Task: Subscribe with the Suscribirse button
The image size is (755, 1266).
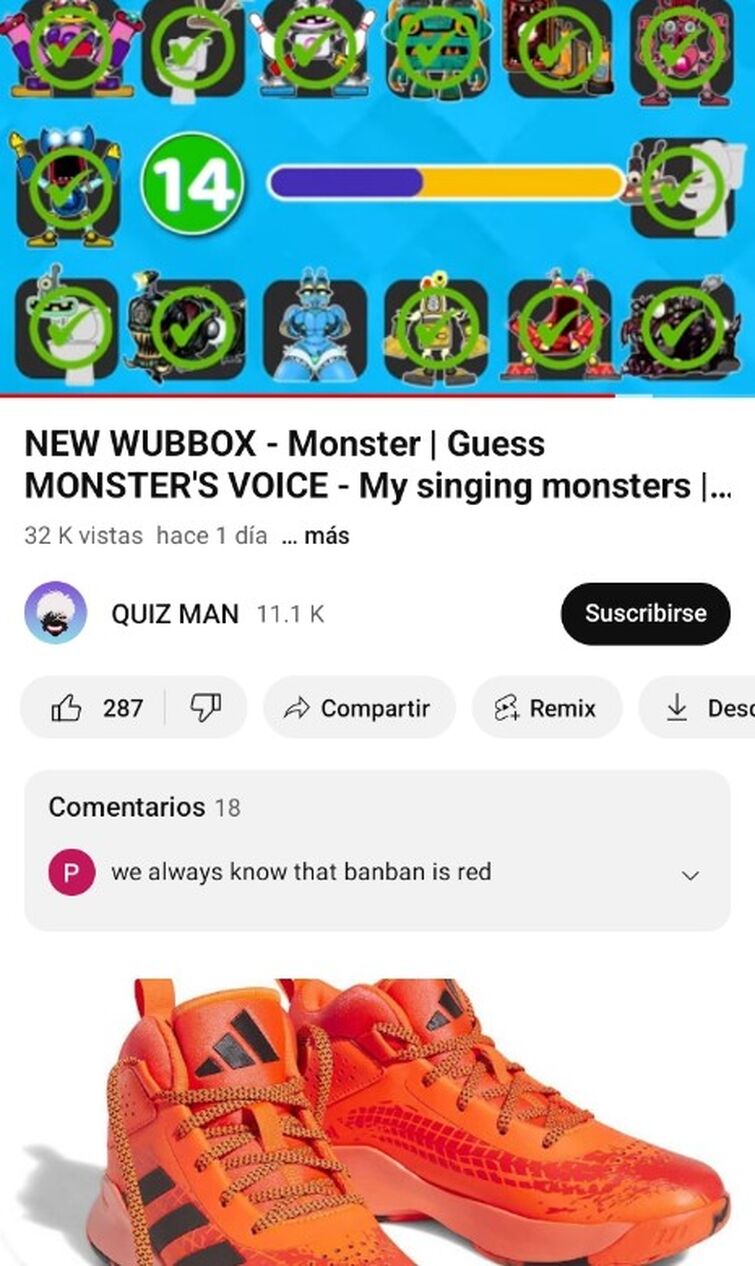Action: click(645, 613)
